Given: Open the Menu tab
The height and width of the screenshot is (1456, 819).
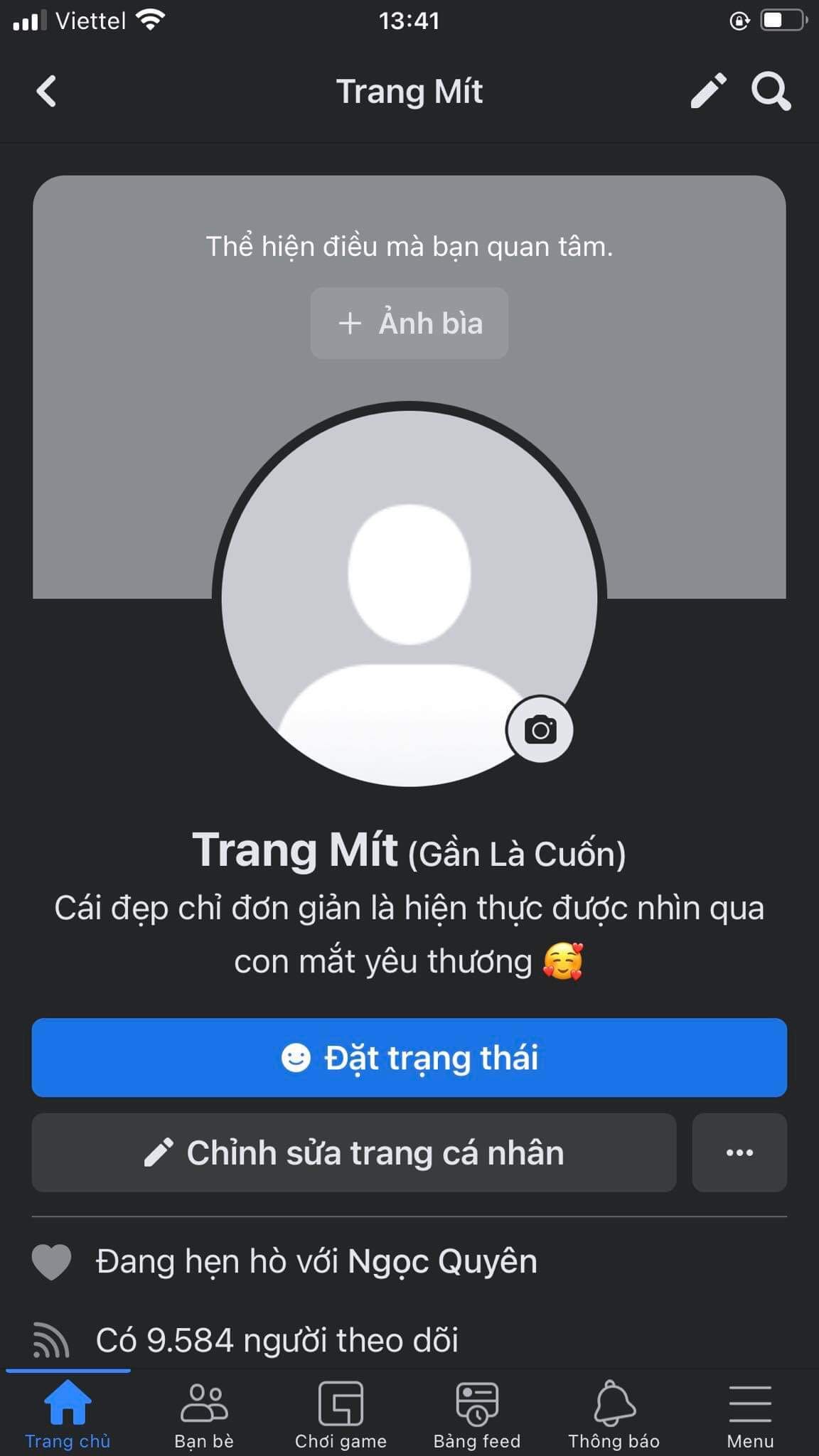Looking at the screenshot, I should [x=750, y=1413].
